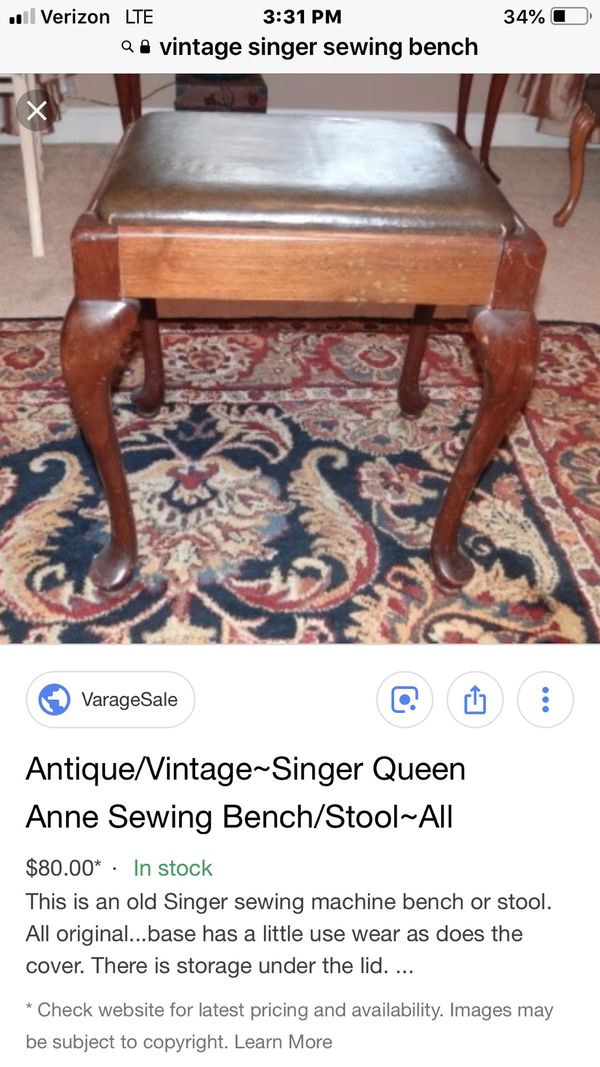Open the sewing bench photo
This screenshot has height=1067, width=600.
[x=300, y=360]
